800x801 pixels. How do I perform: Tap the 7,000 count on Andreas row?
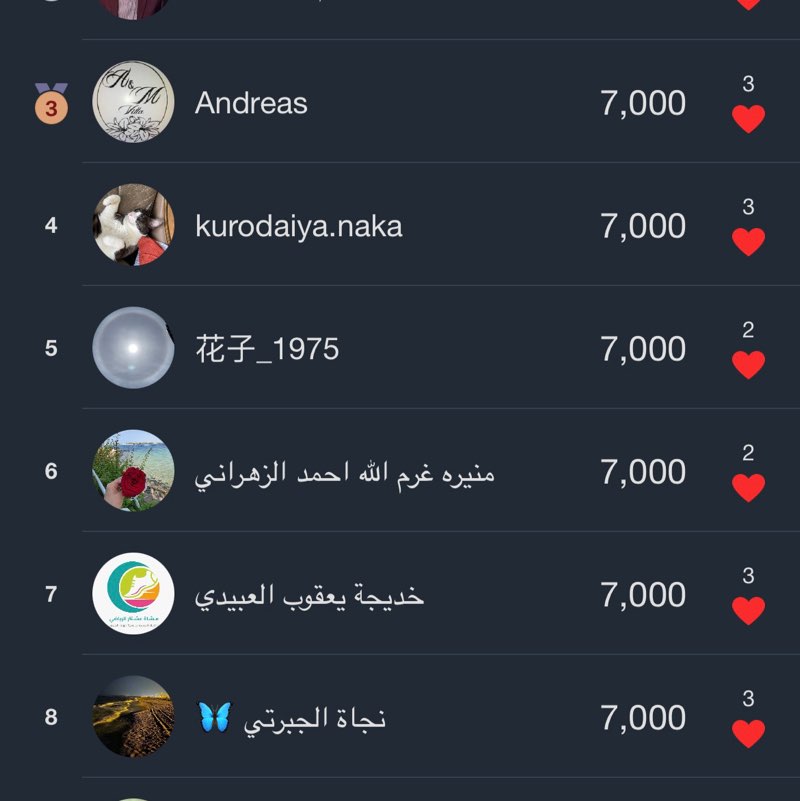pos(643,102)
